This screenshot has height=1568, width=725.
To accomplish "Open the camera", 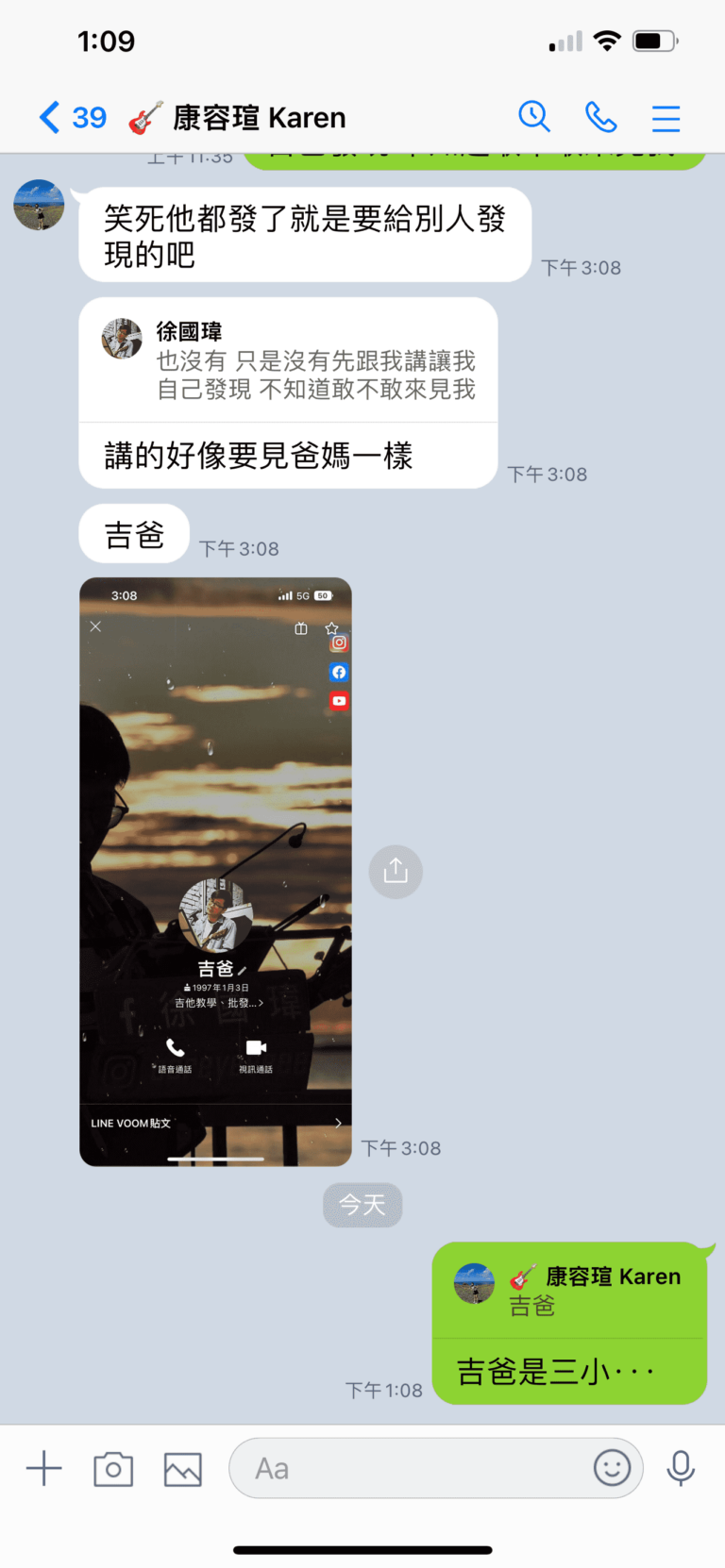I will 113,1469.
